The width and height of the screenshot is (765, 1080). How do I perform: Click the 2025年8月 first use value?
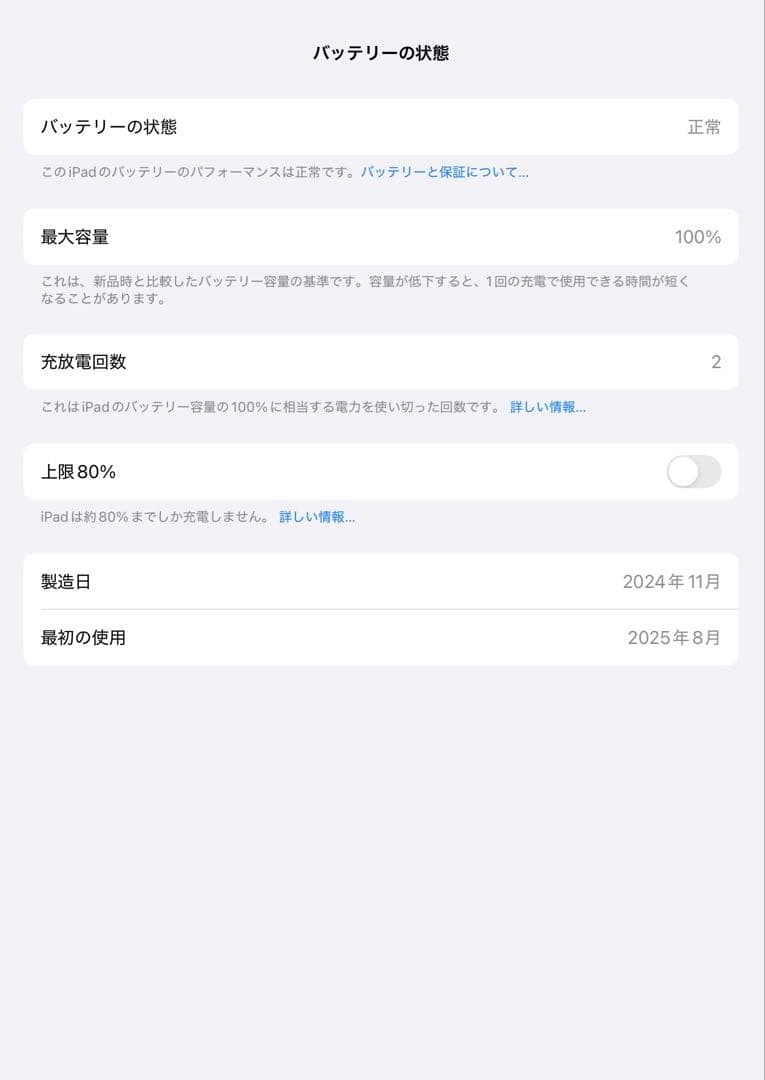tap(674, 637)
